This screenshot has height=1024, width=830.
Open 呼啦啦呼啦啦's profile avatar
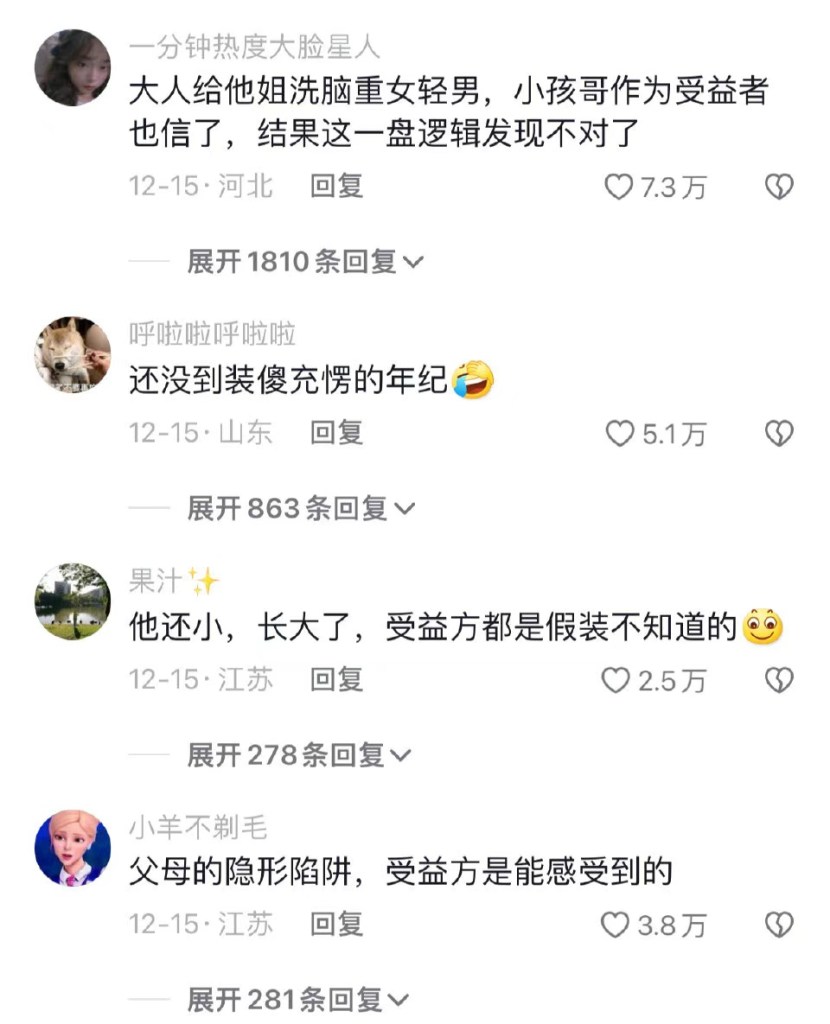pyautogui.click(x=72, y=355)
